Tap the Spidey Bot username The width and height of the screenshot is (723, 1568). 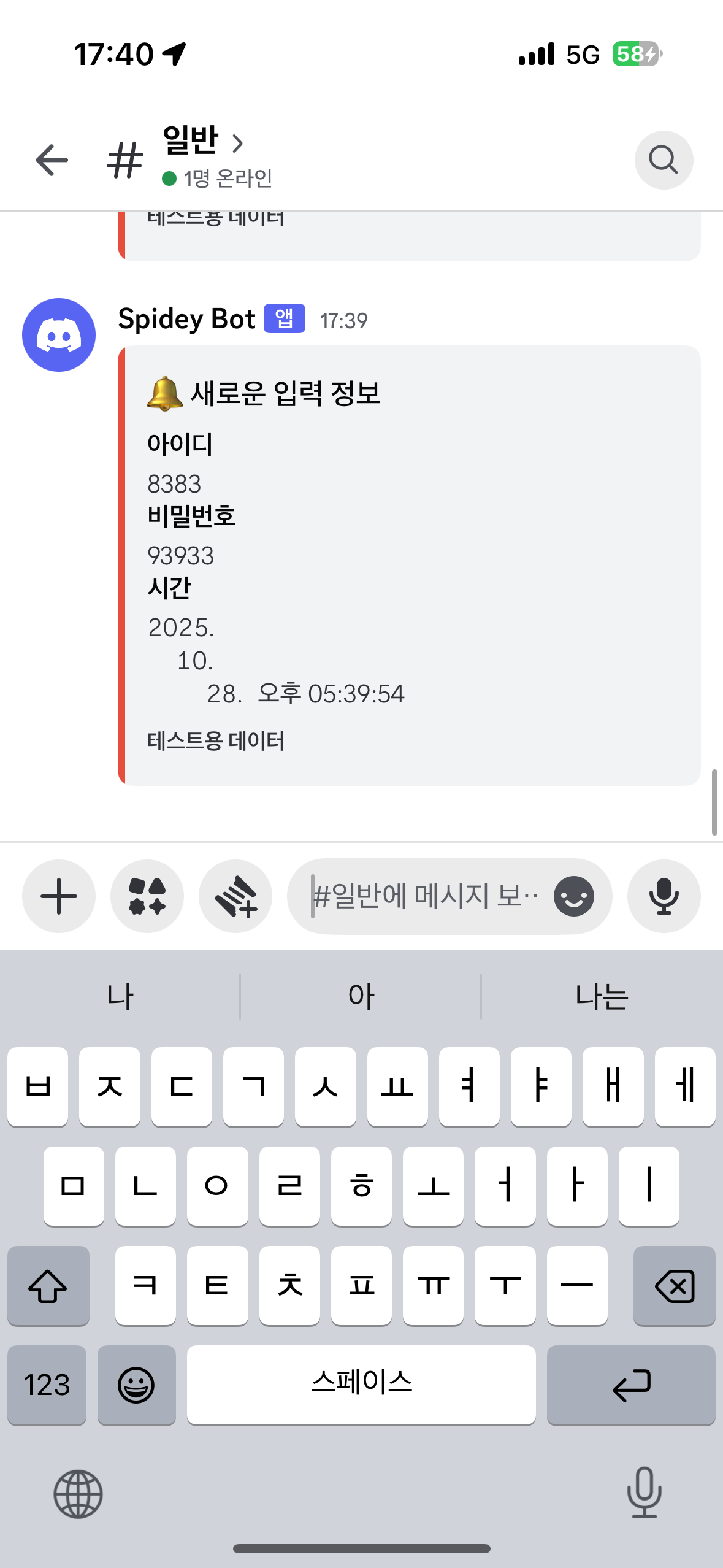click(x=186, y=319)
